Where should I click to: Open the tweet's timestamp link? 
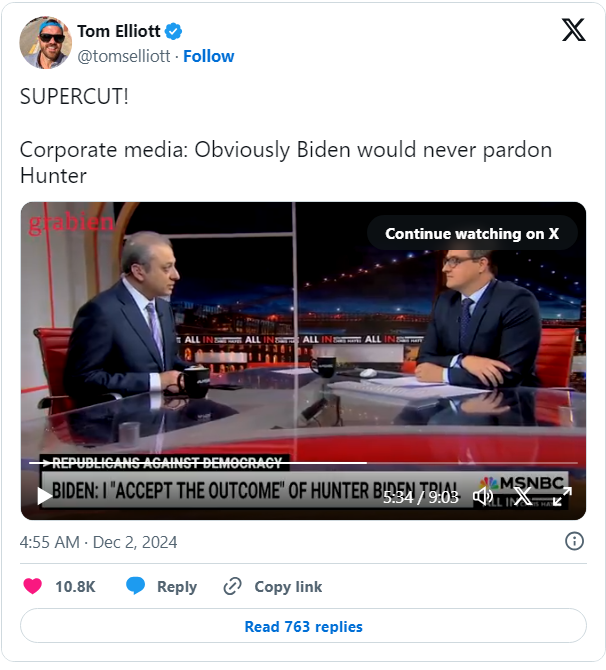coord(98,542)
